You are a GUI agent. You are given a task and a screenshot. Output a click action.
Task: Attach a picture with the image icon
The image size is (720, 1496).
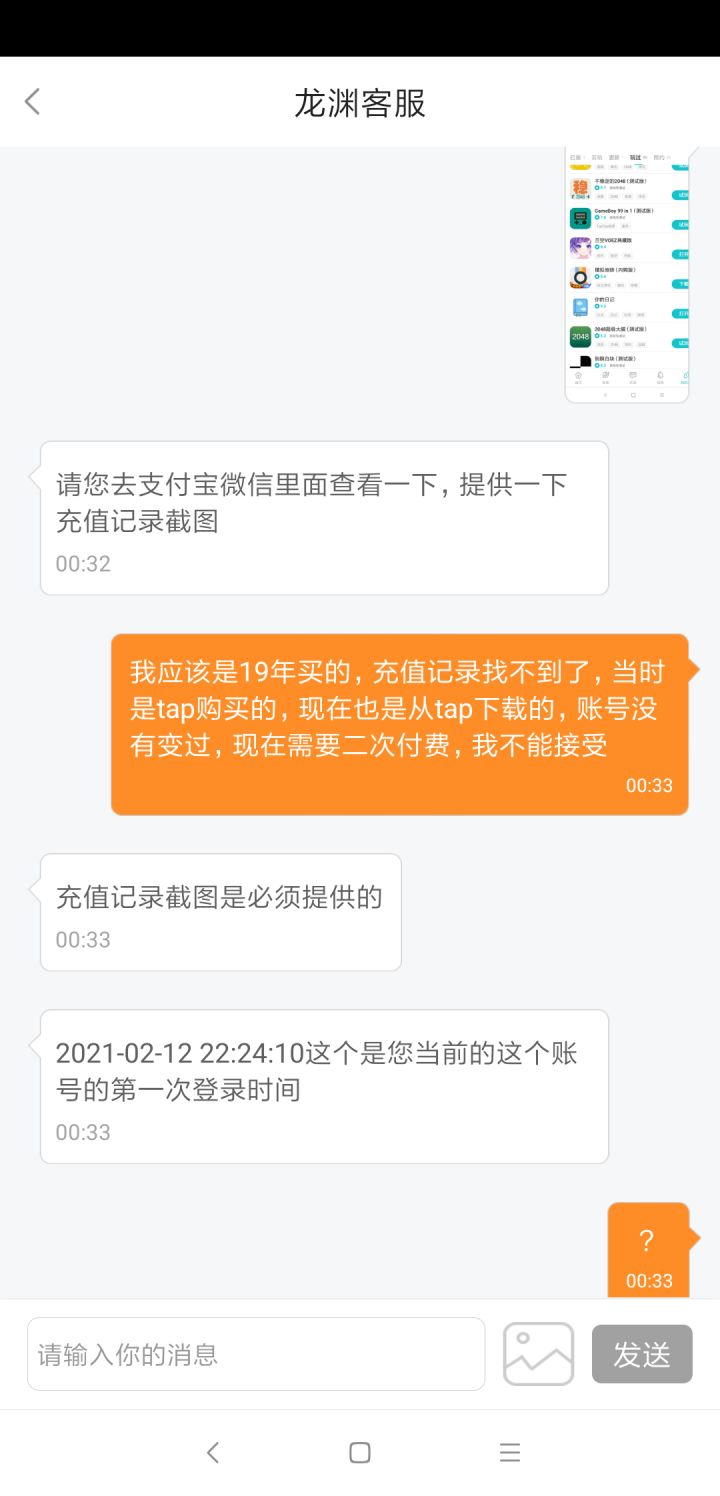(538, 1354)
